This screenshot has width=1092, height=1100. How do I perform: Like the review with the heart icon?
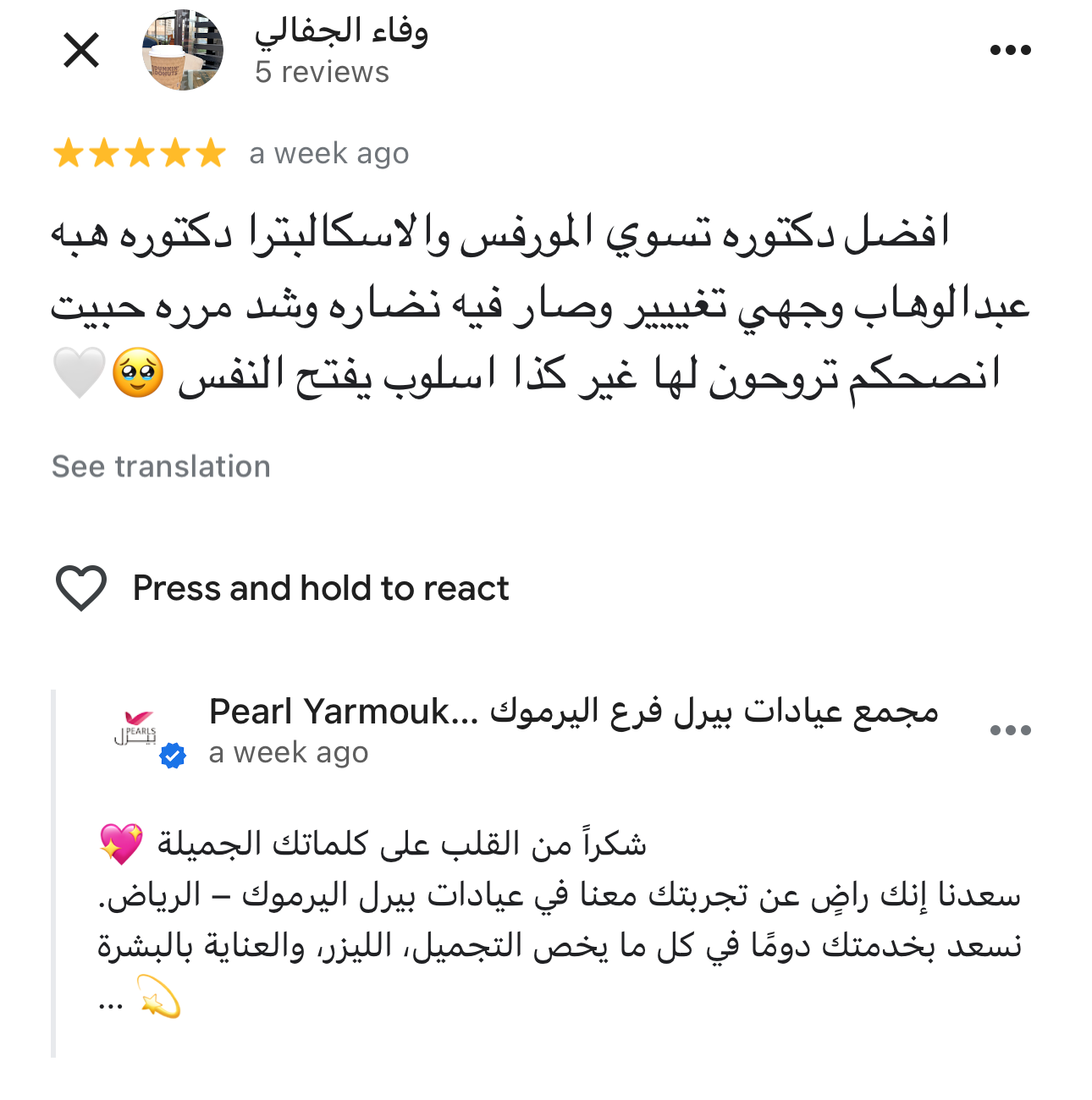pos(81,588)
